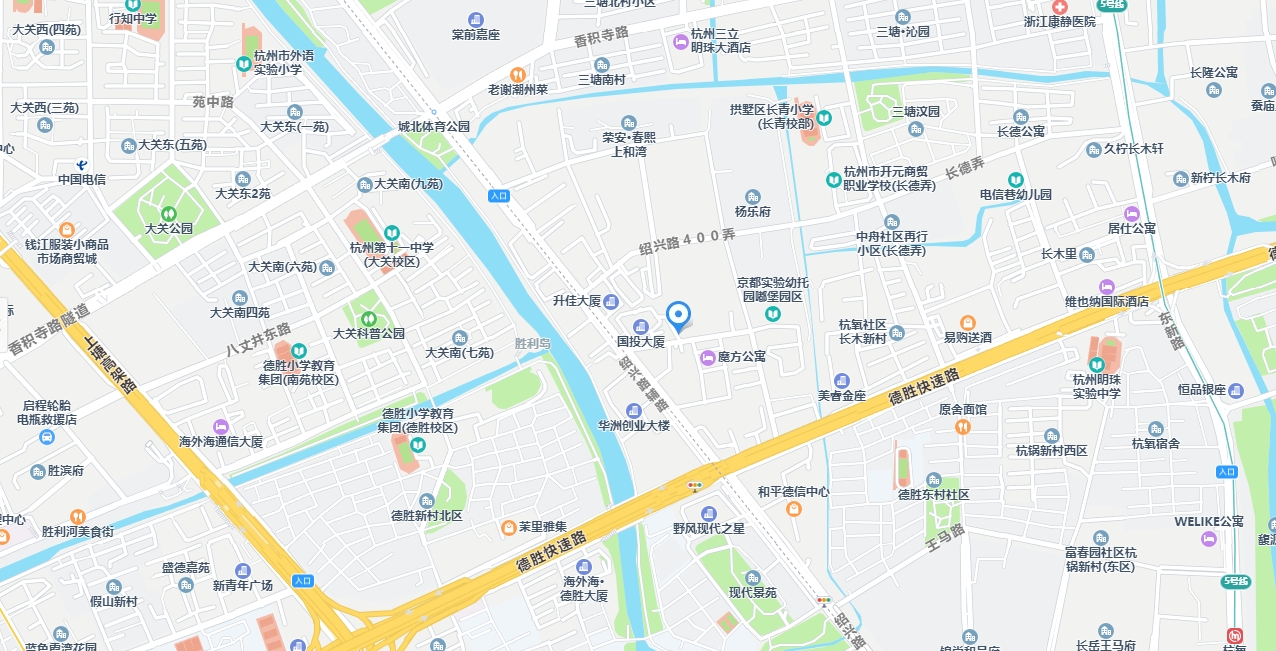Select the 和平德信中心 marker
1276x651 pixels.
[x=794, y=508]
